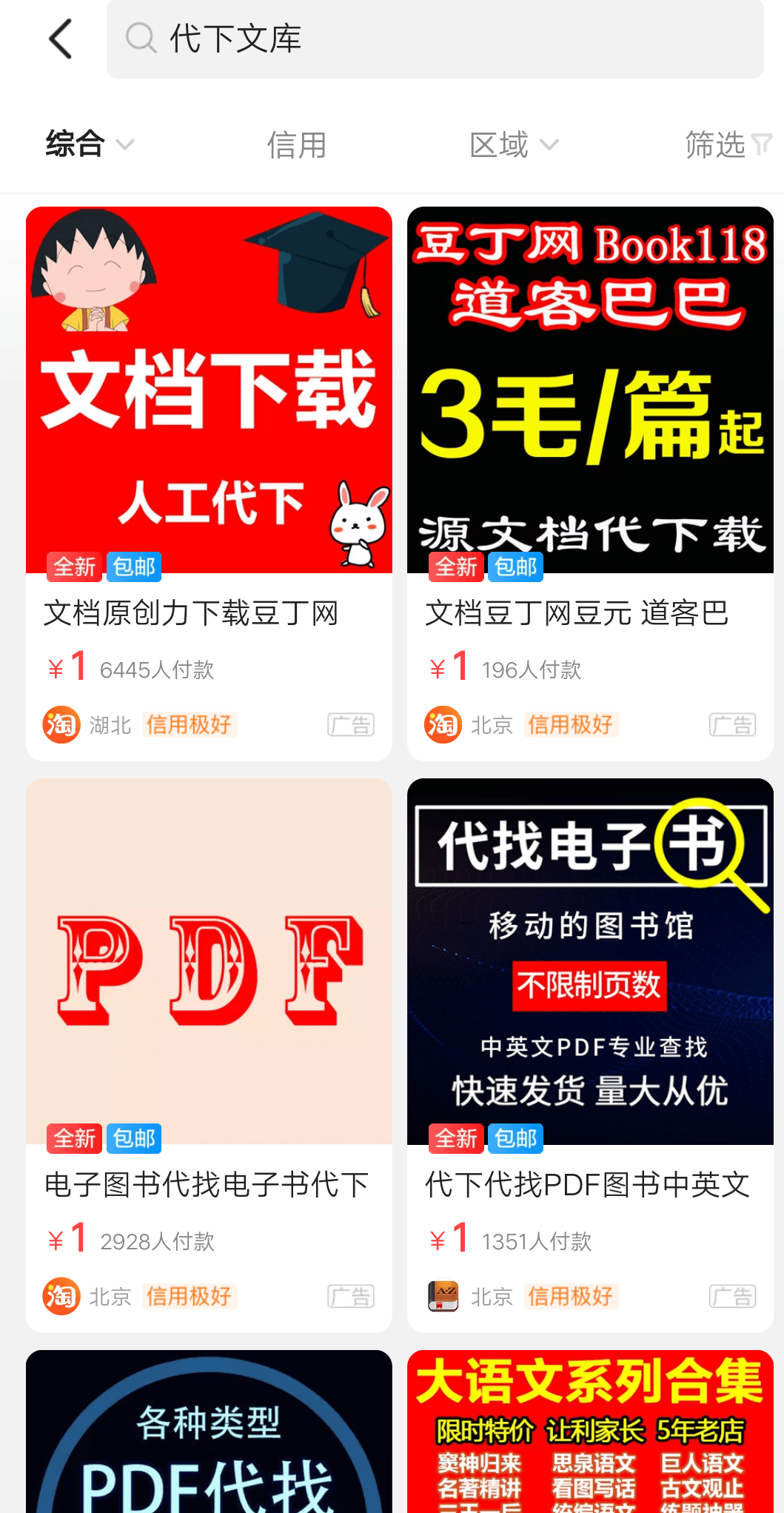Tap the search box showing 代下文库

(435, 39)
